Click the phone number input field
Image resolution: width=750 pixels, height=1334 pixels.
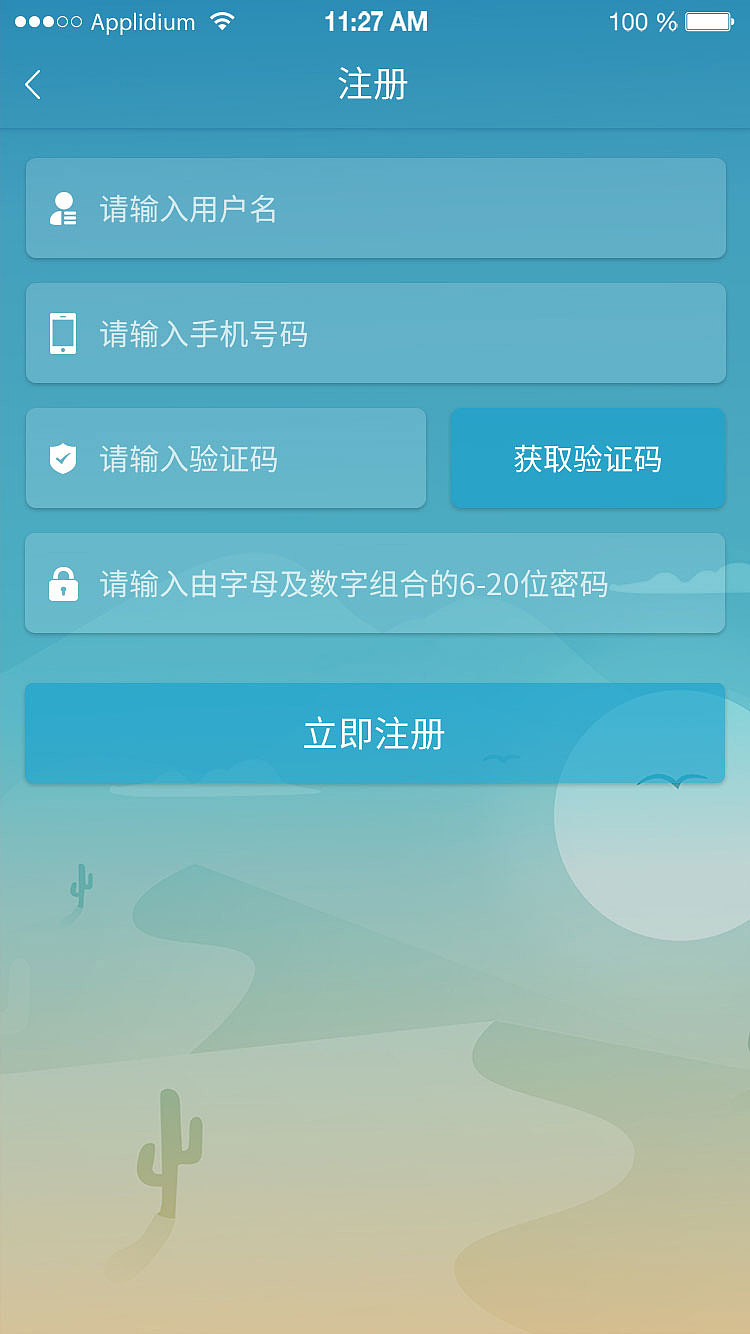(x=375, y=333)
